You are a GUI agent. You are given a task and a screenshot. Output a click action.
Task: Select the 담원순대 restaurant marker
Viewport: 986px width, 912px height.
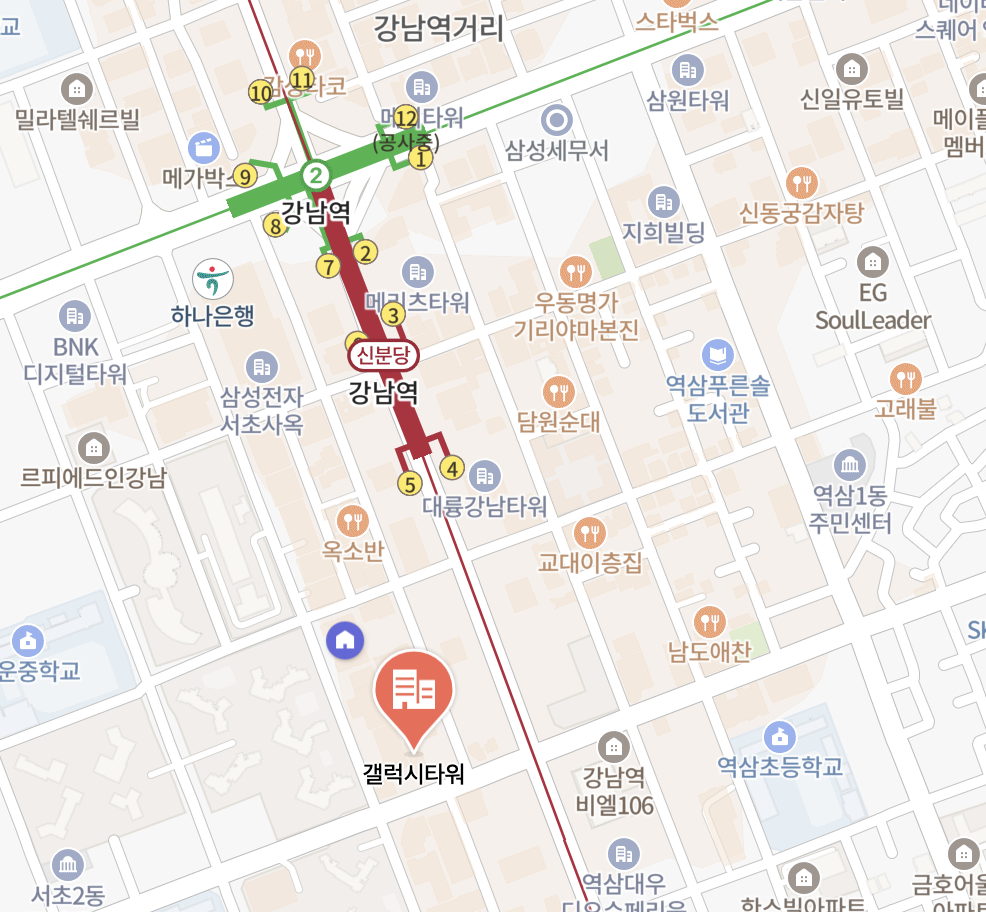point(558,391)
